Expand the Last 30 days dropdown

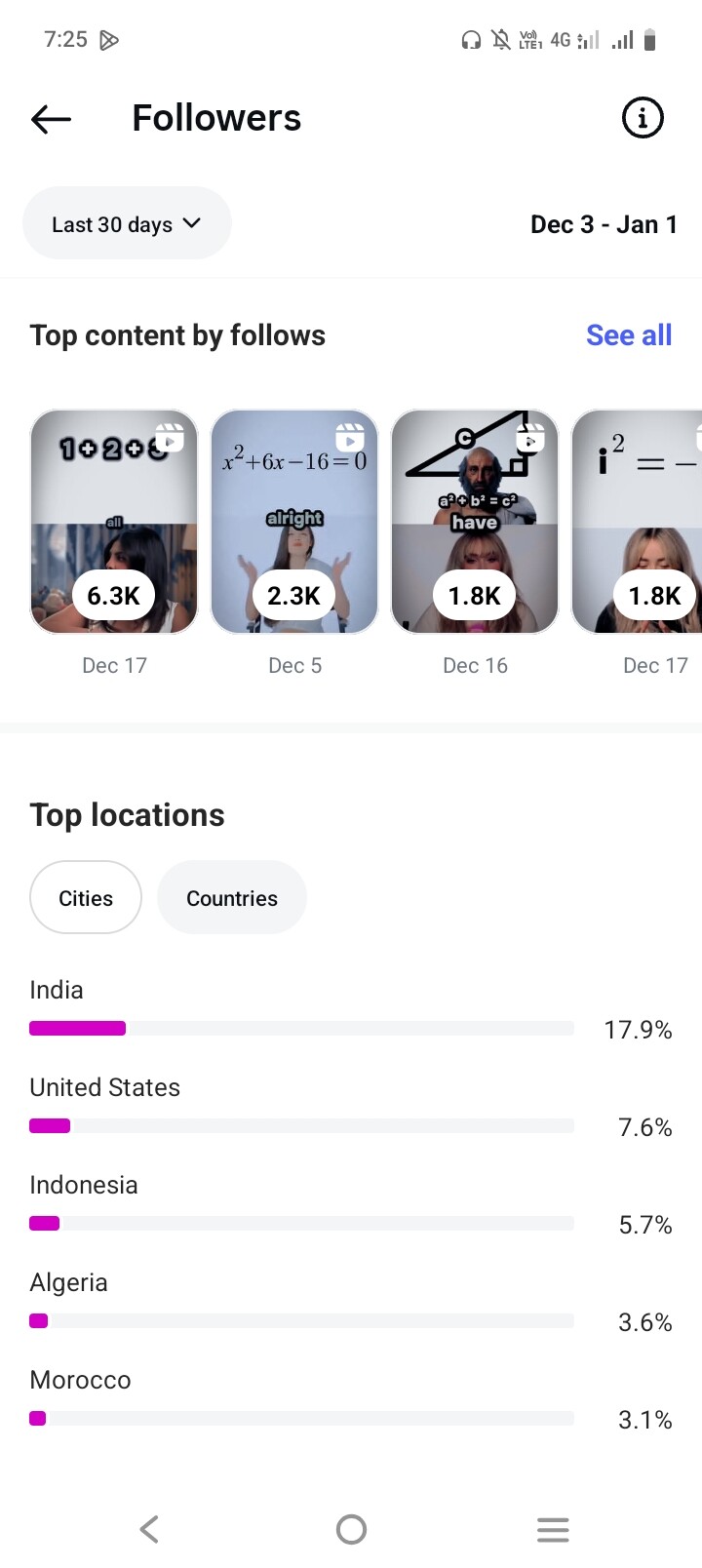click(x=127, y=224)
